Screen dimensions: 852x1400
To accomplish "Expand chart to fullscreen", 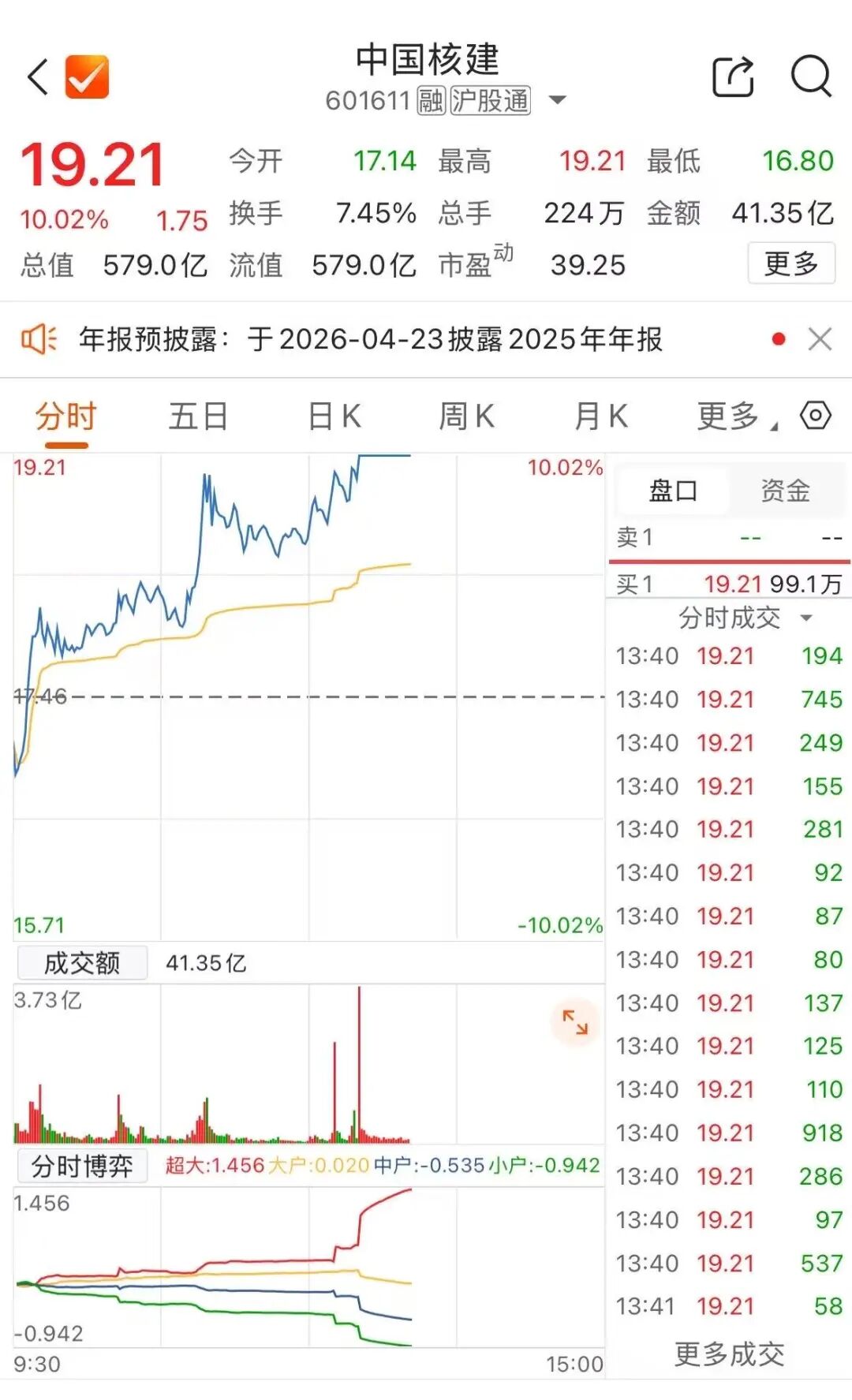I will [574, 1022].
